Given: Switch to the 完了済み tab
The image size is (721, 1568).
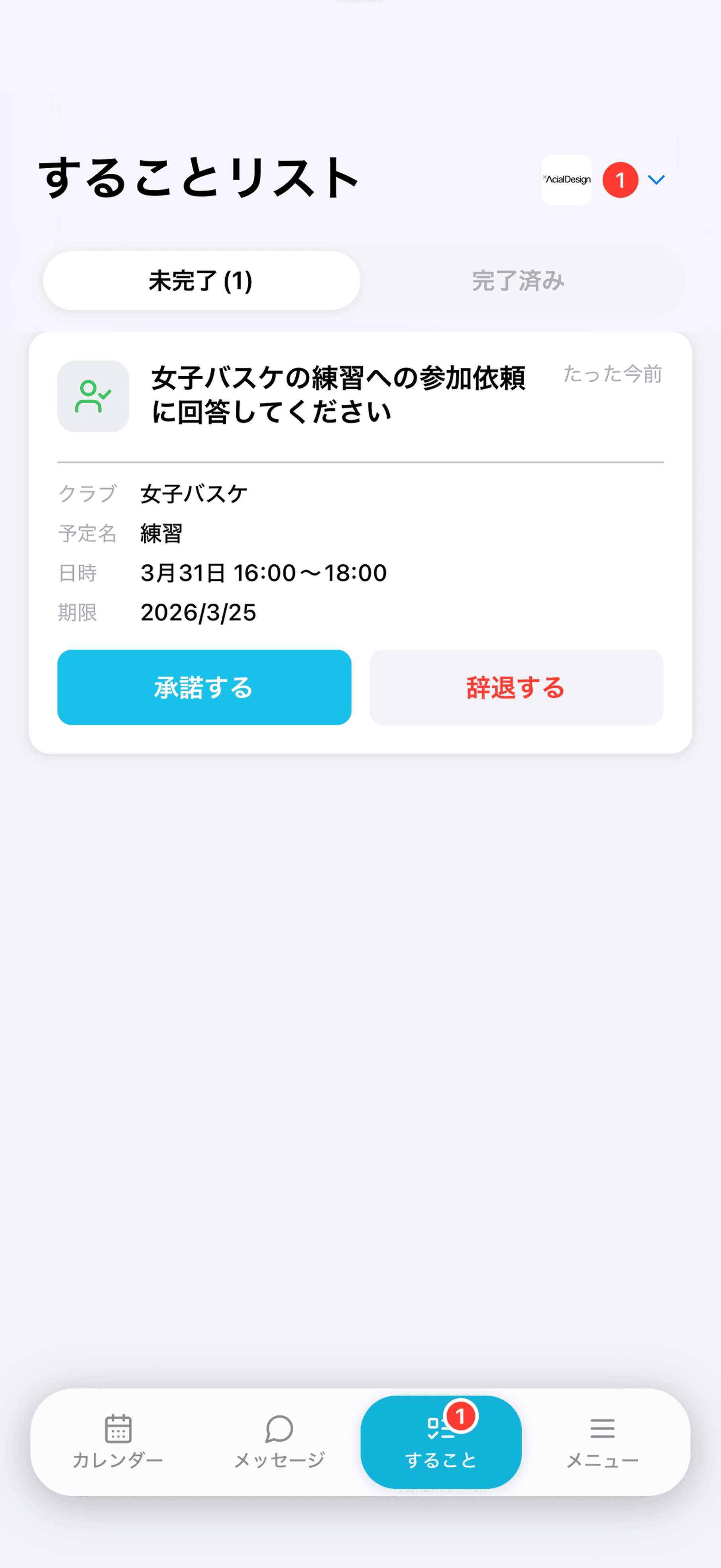Looking at the screenshot, I should tap(518, 281).
